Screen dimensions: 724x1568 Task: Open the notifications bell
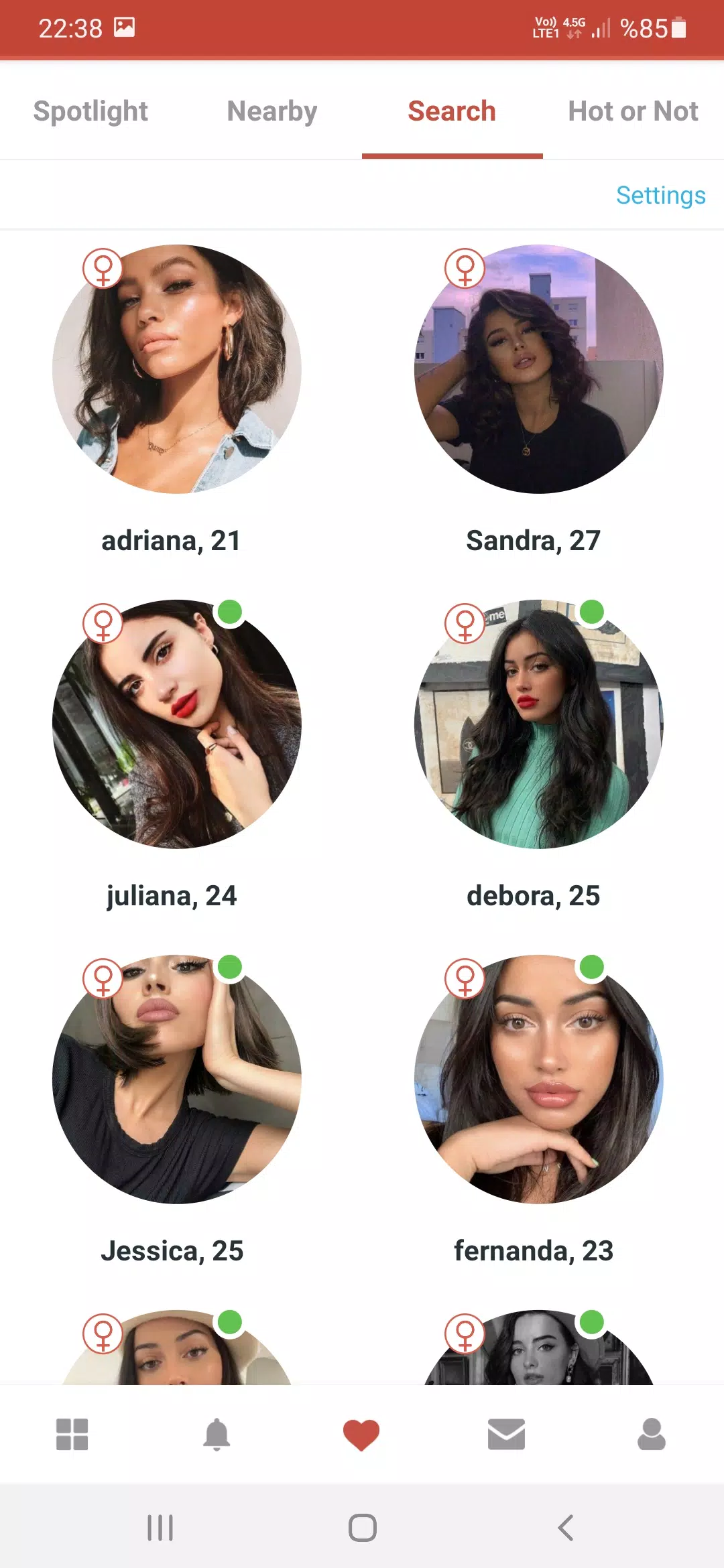point(217,1435)
